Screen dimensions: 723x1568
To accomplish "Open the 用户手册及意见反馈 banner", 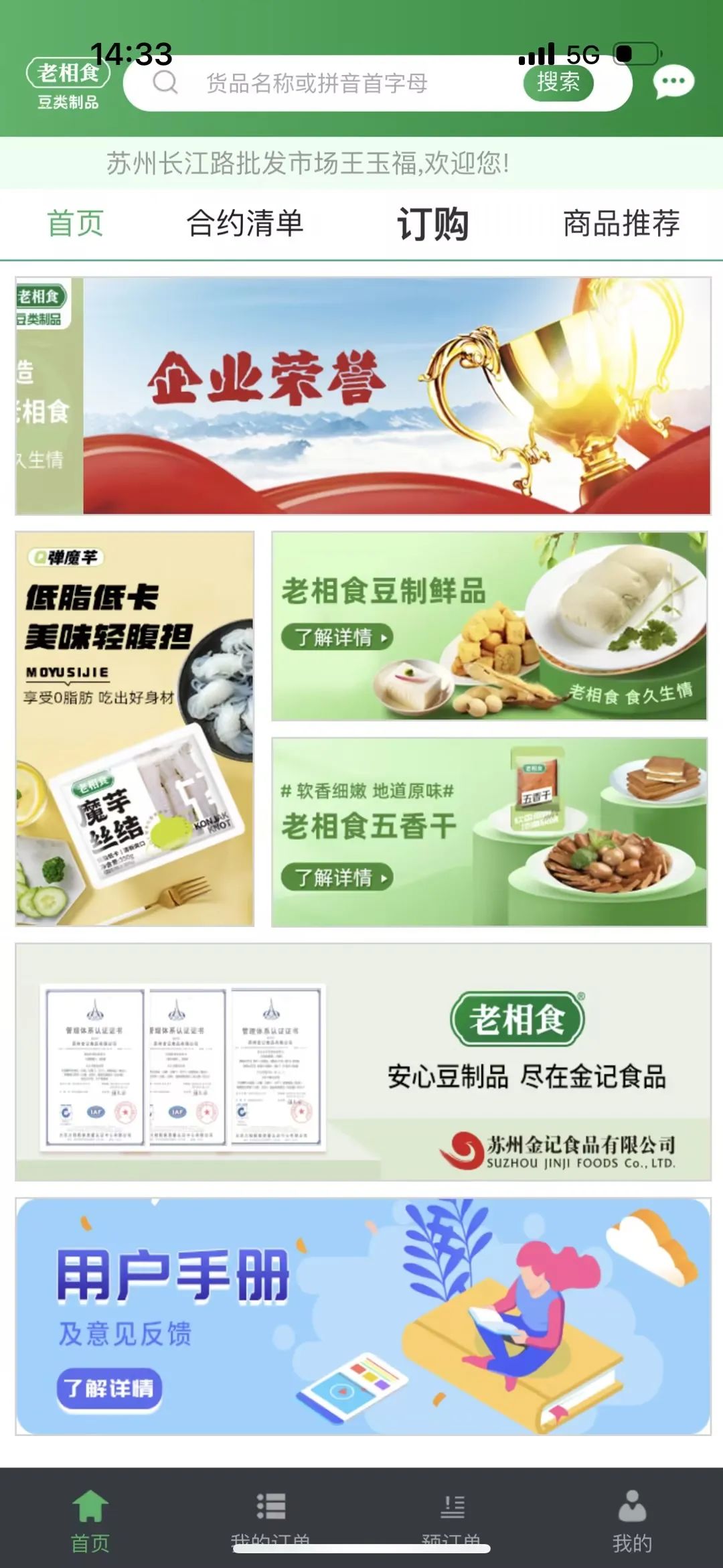I will coord(363,1316).
